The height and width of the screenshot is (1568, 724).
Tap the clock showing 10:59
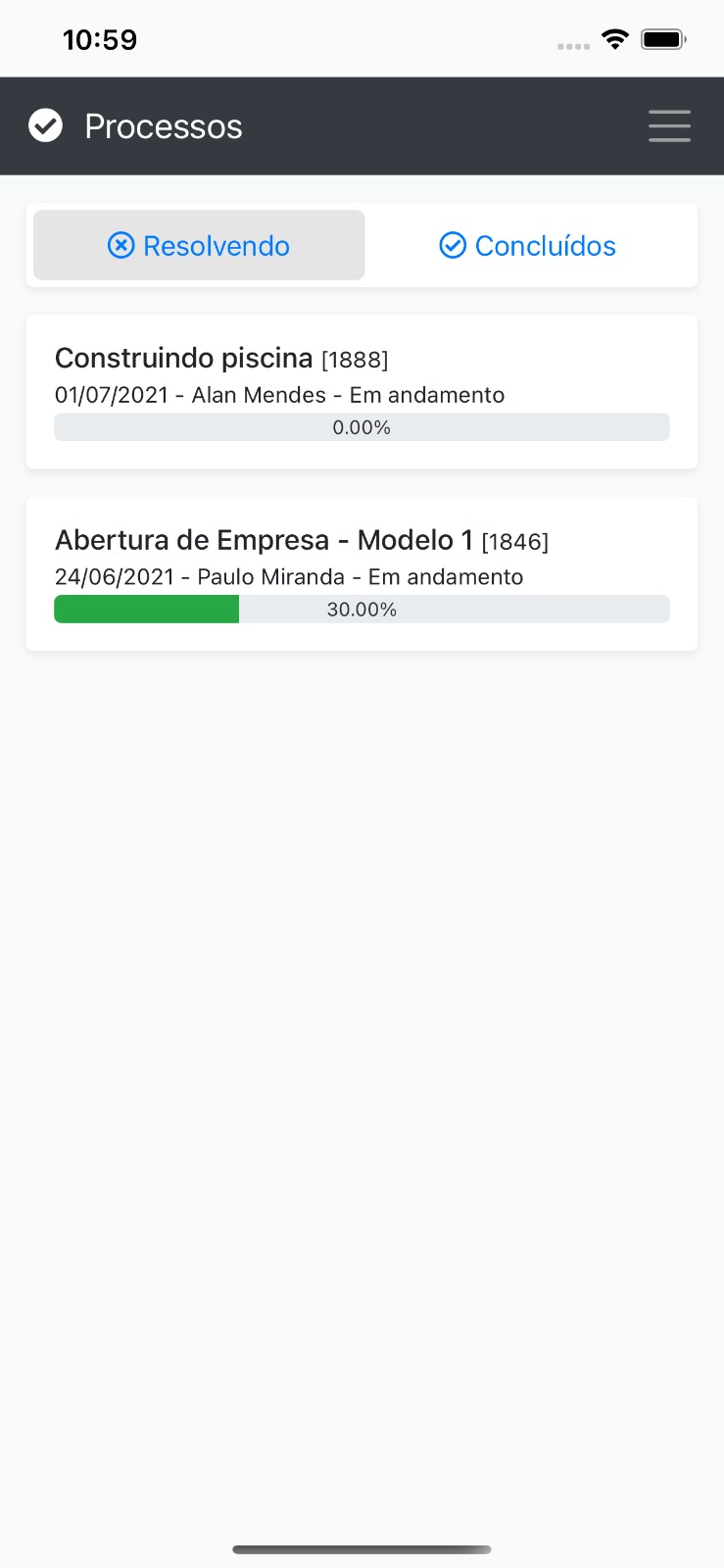click(100, 39)
